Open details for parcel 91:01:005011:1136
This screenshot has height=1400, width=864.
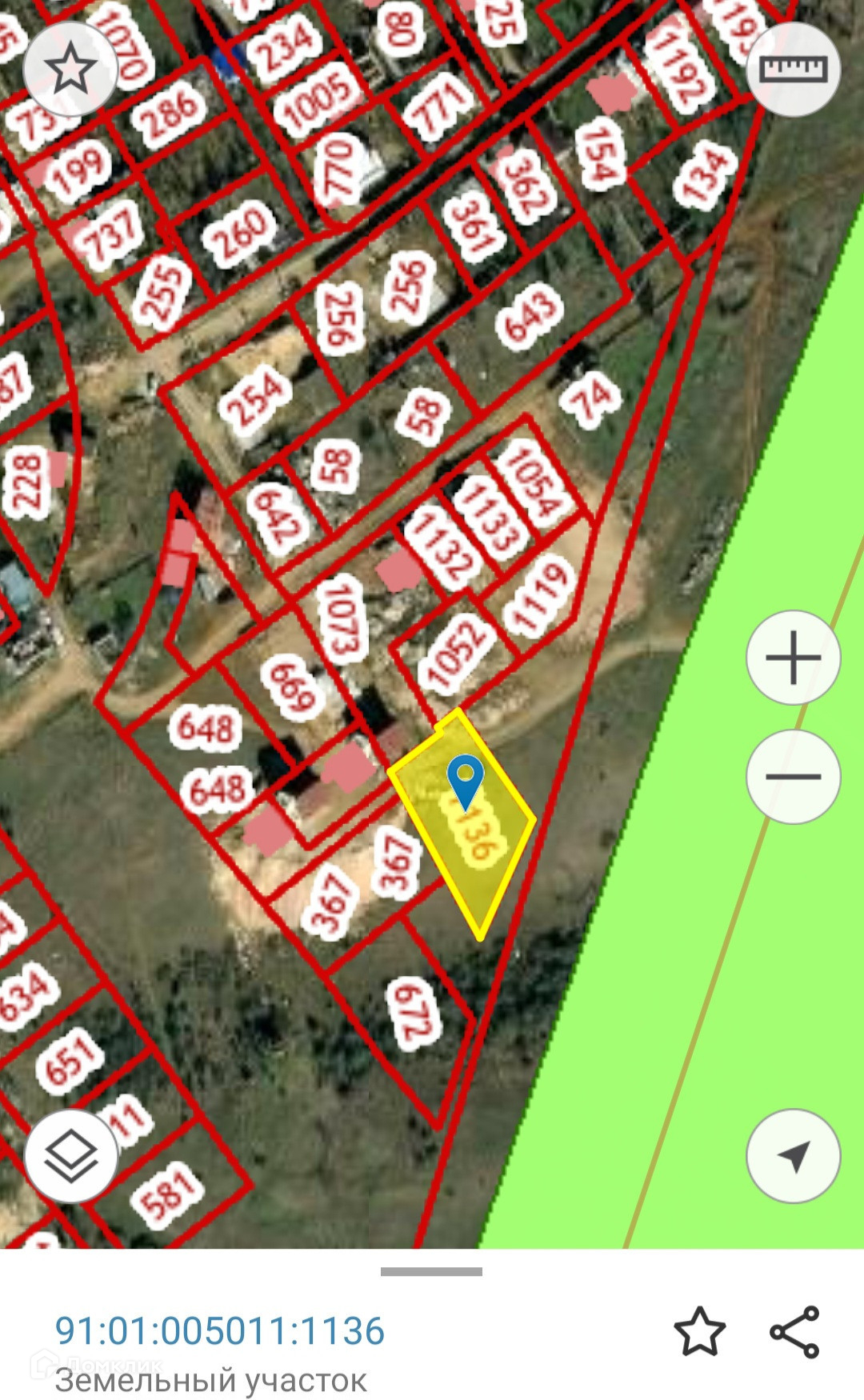[x=220, y=1331]
